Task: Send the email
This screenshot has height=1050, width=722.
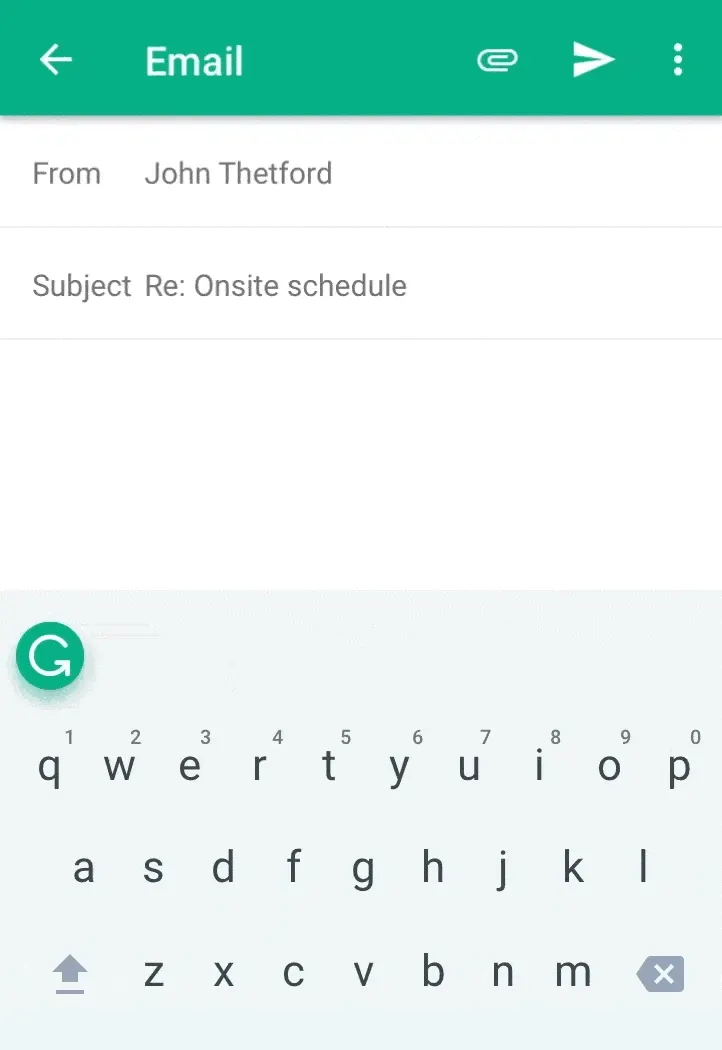Action: coord(593,60)
